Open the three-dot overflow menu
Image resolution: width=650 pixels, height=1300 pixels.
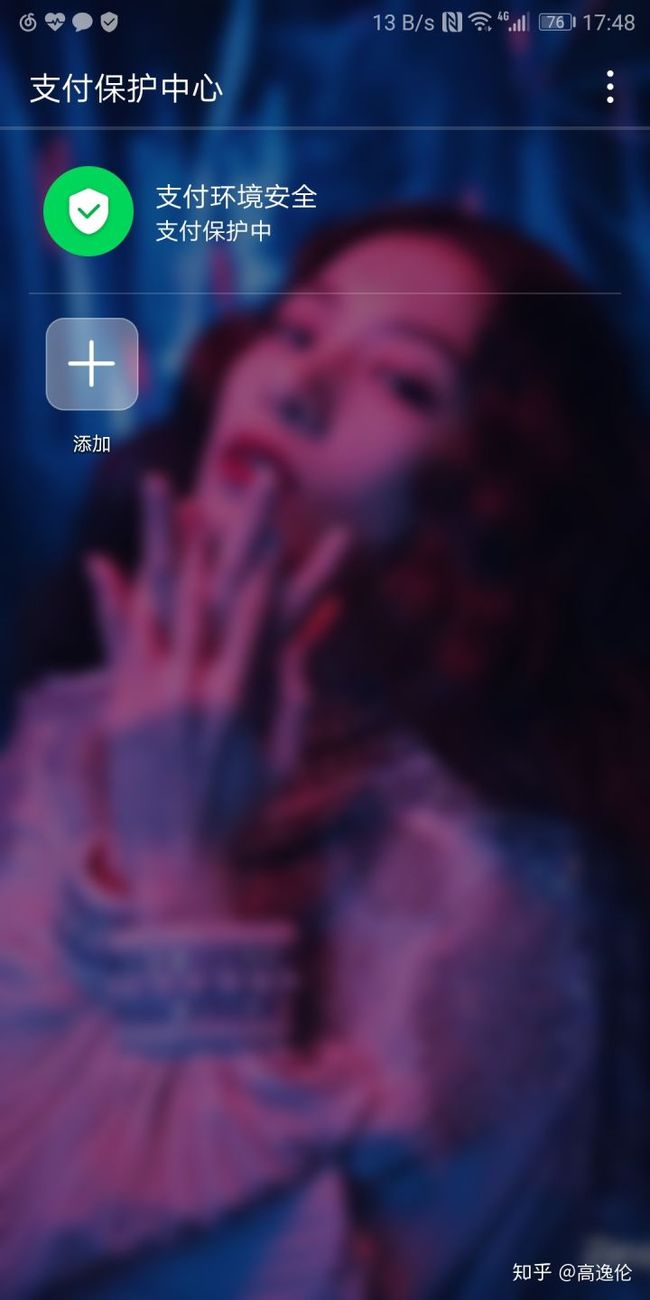tap(609, 87)
